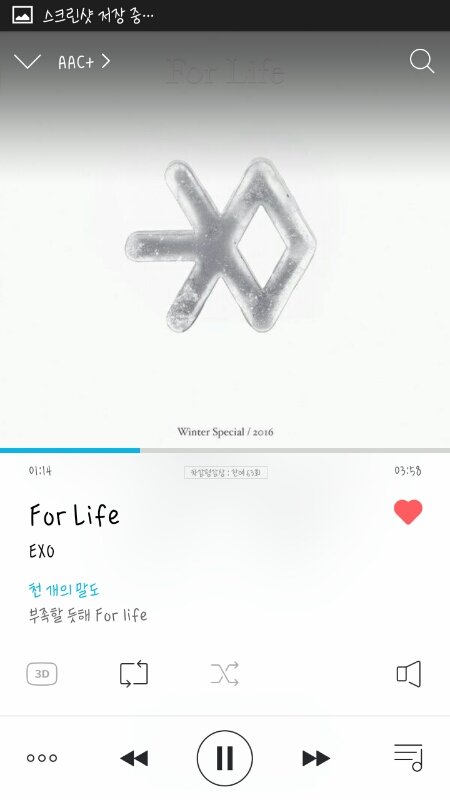This screenshot has height=800, width=450.
Task: Open the AAC+ audio quality options
Action: (84, 62)
